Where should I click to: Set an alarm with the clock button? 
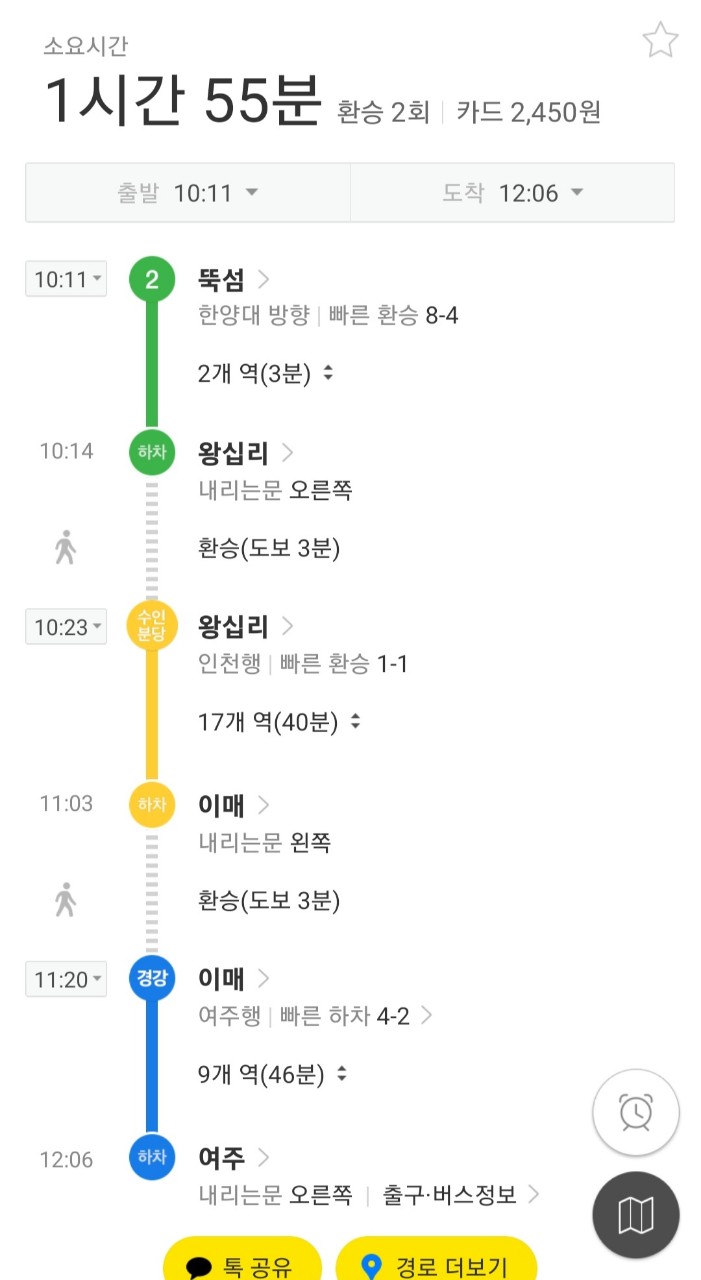pyautogui.click(x=636, y=1111)
